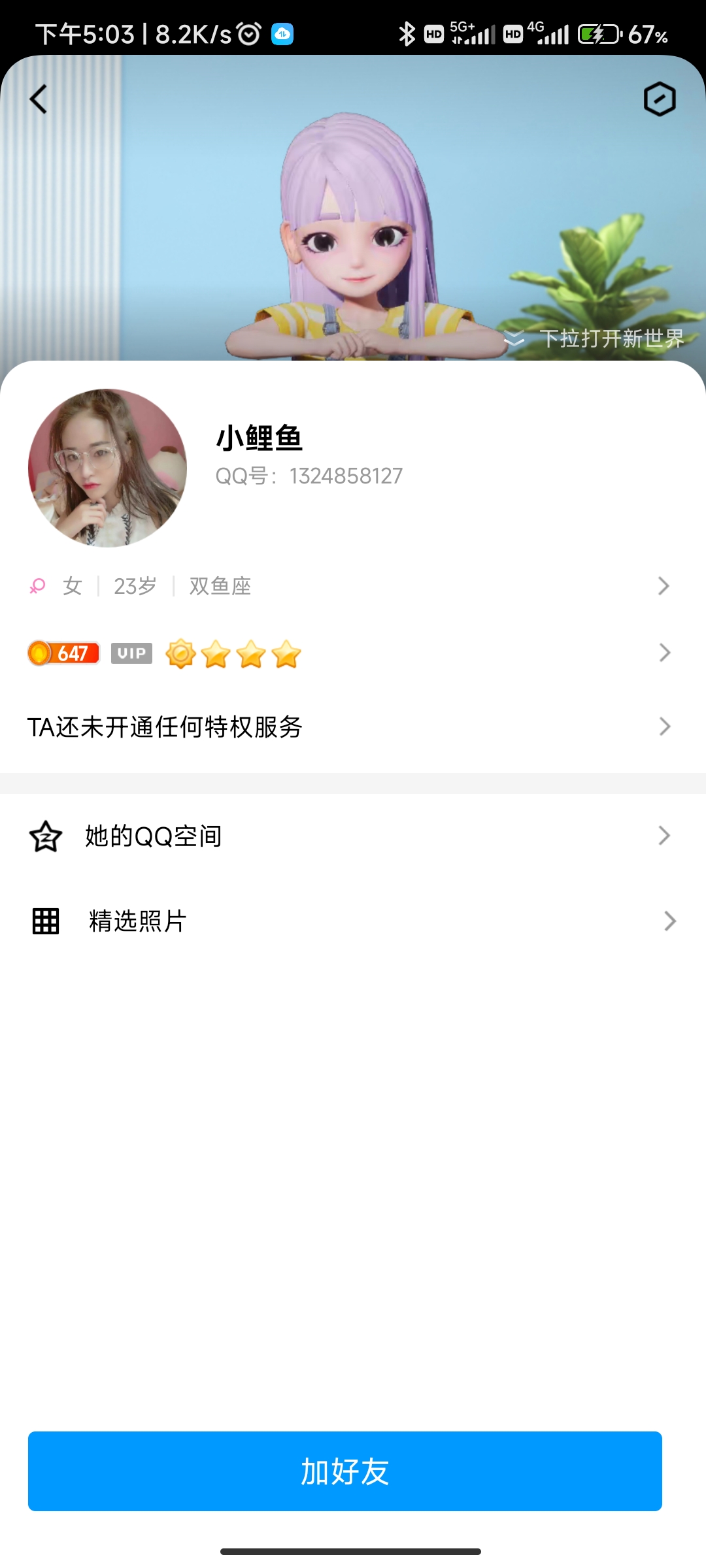Tap the 加好友 button

point(345,1471)
